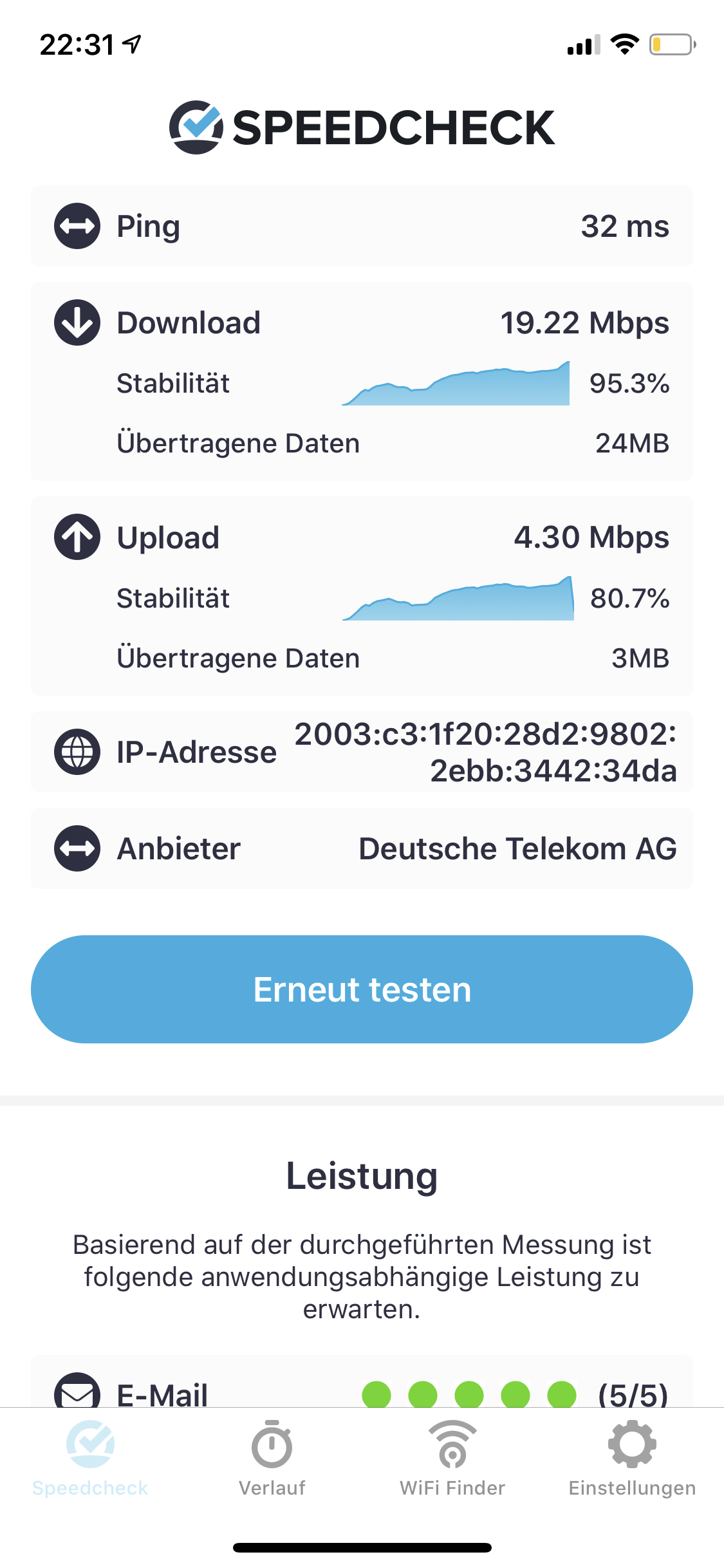Select the Speedcheck tab
The image size is (724, 1568).
pos(90,1459)
